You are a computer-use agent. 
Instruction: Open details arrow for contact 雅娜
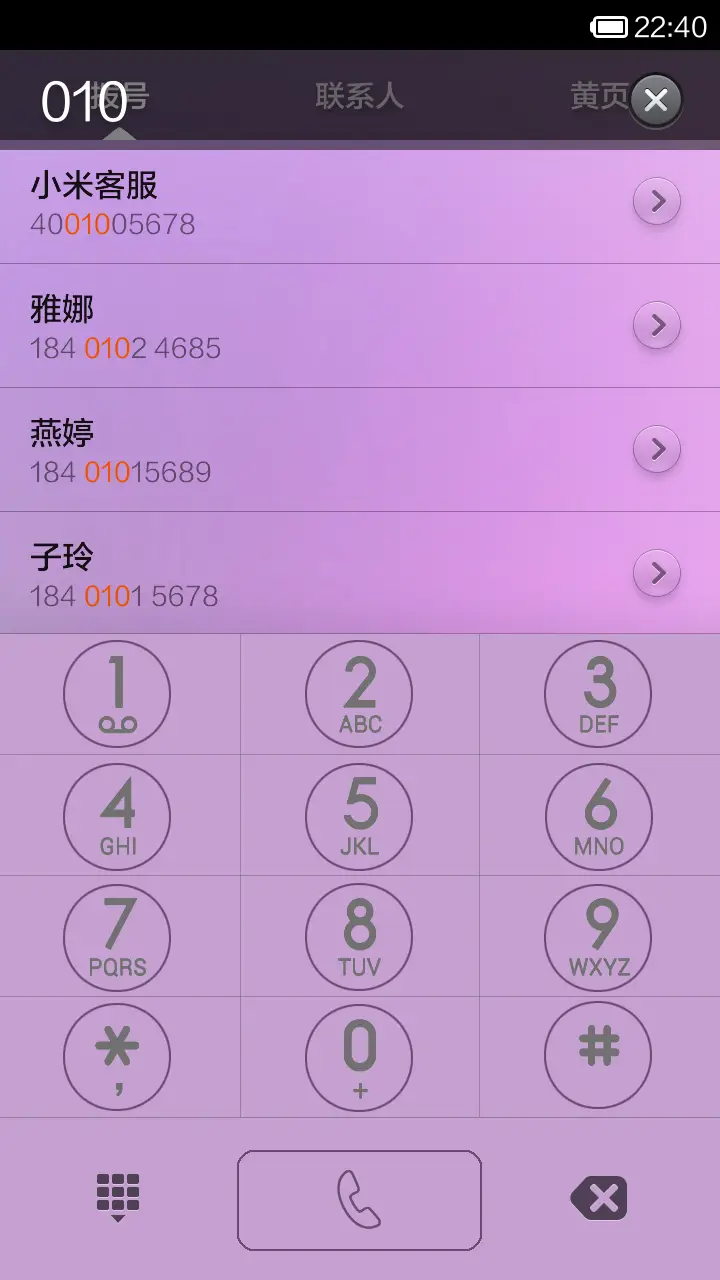point(657,324)
